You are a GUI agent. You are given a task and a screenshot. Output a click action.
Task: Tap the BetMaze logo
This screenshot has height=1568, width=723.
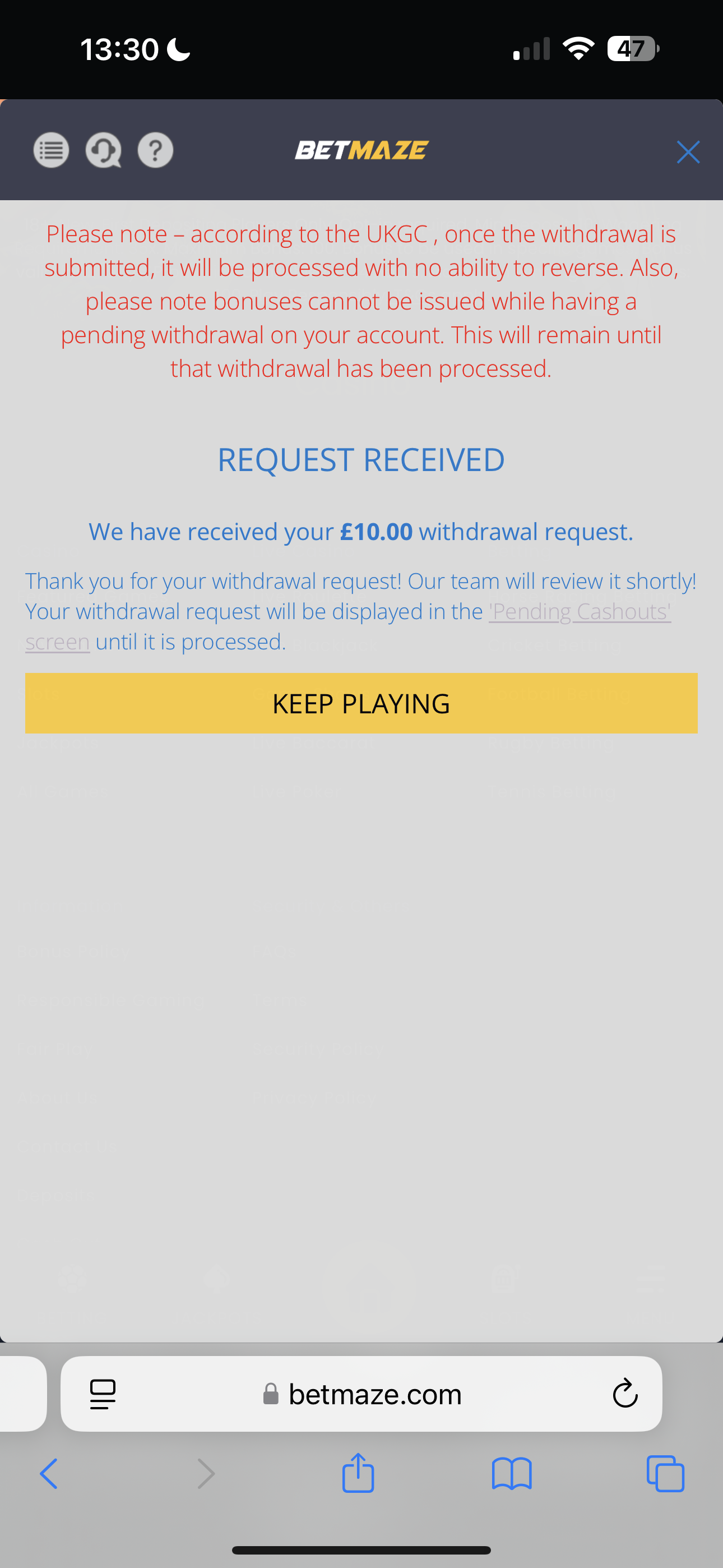tap(361, 149)
